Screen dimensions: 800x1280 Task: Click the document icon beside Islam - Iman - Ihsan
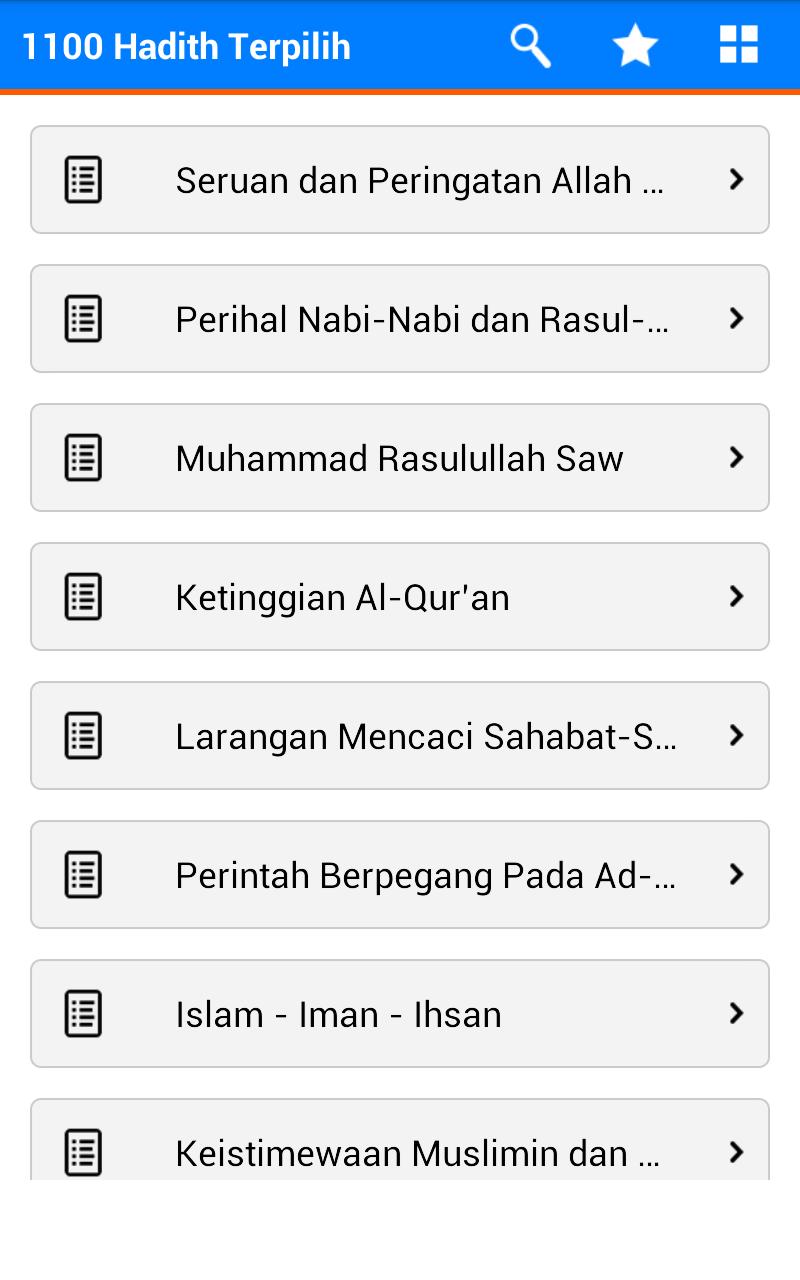coord(83,1013)
